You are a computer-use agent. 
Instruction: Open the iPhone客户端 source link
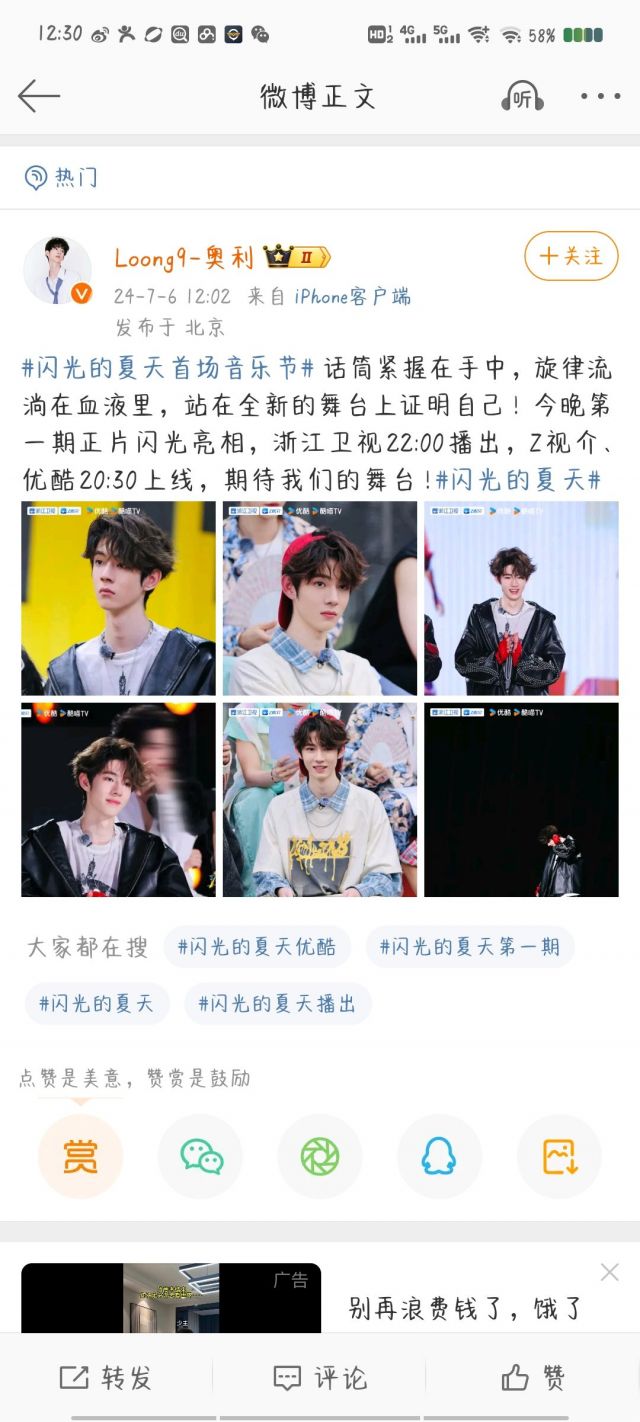(352, 297)
